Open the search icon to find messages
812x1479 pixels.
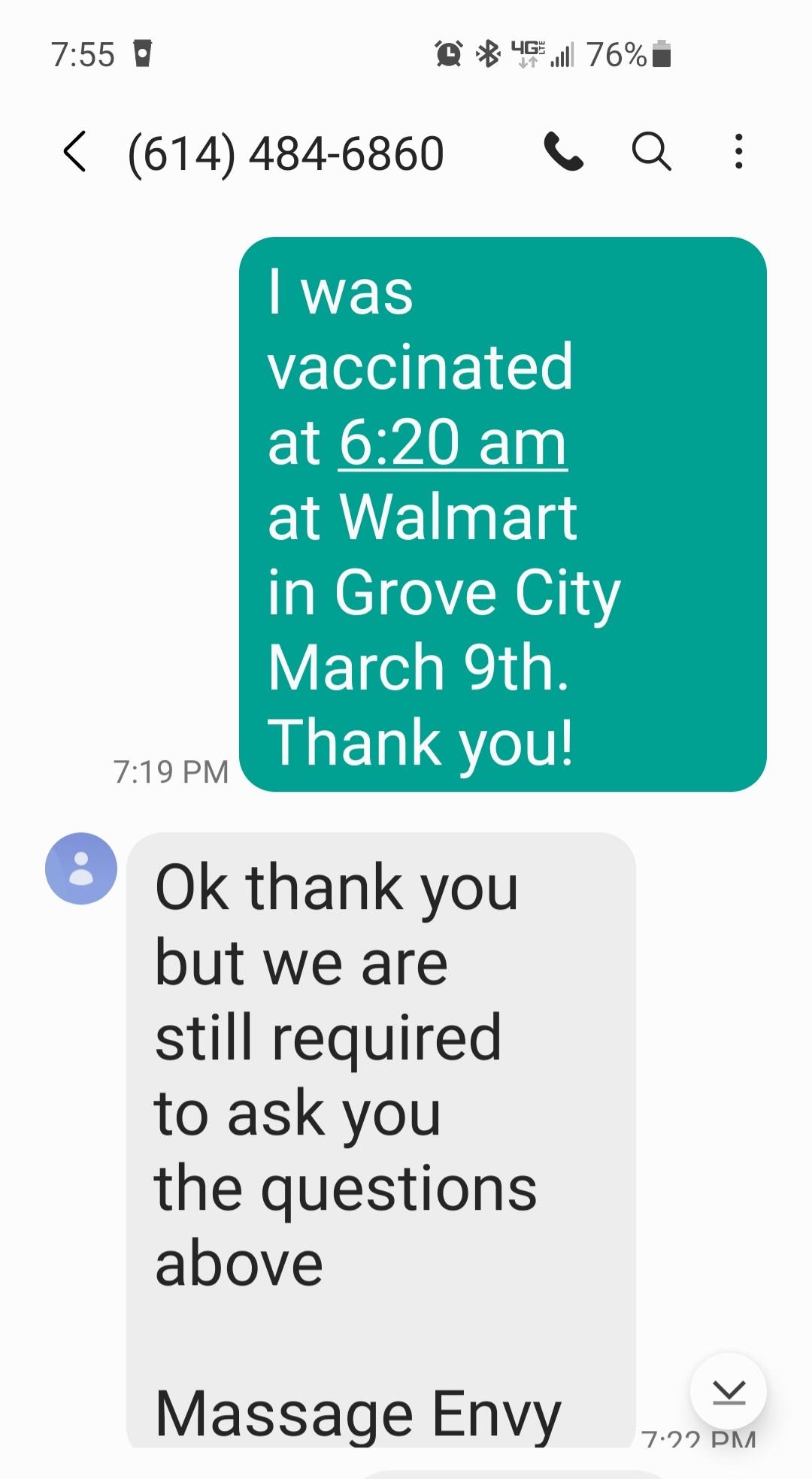[651, 153]
